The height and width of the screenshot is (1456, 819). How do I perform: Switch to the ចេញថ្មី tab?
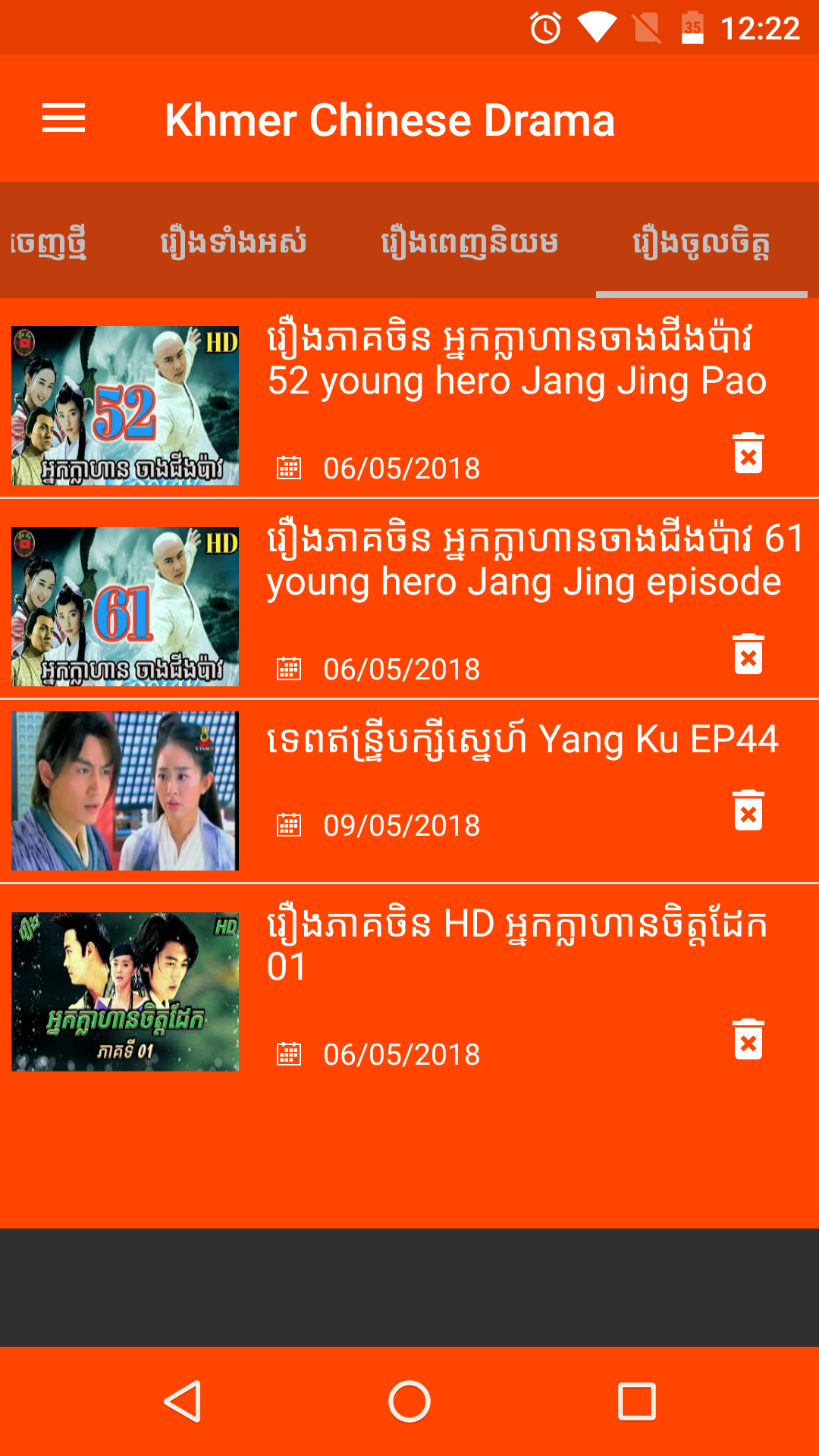click(x=49, y=243)
